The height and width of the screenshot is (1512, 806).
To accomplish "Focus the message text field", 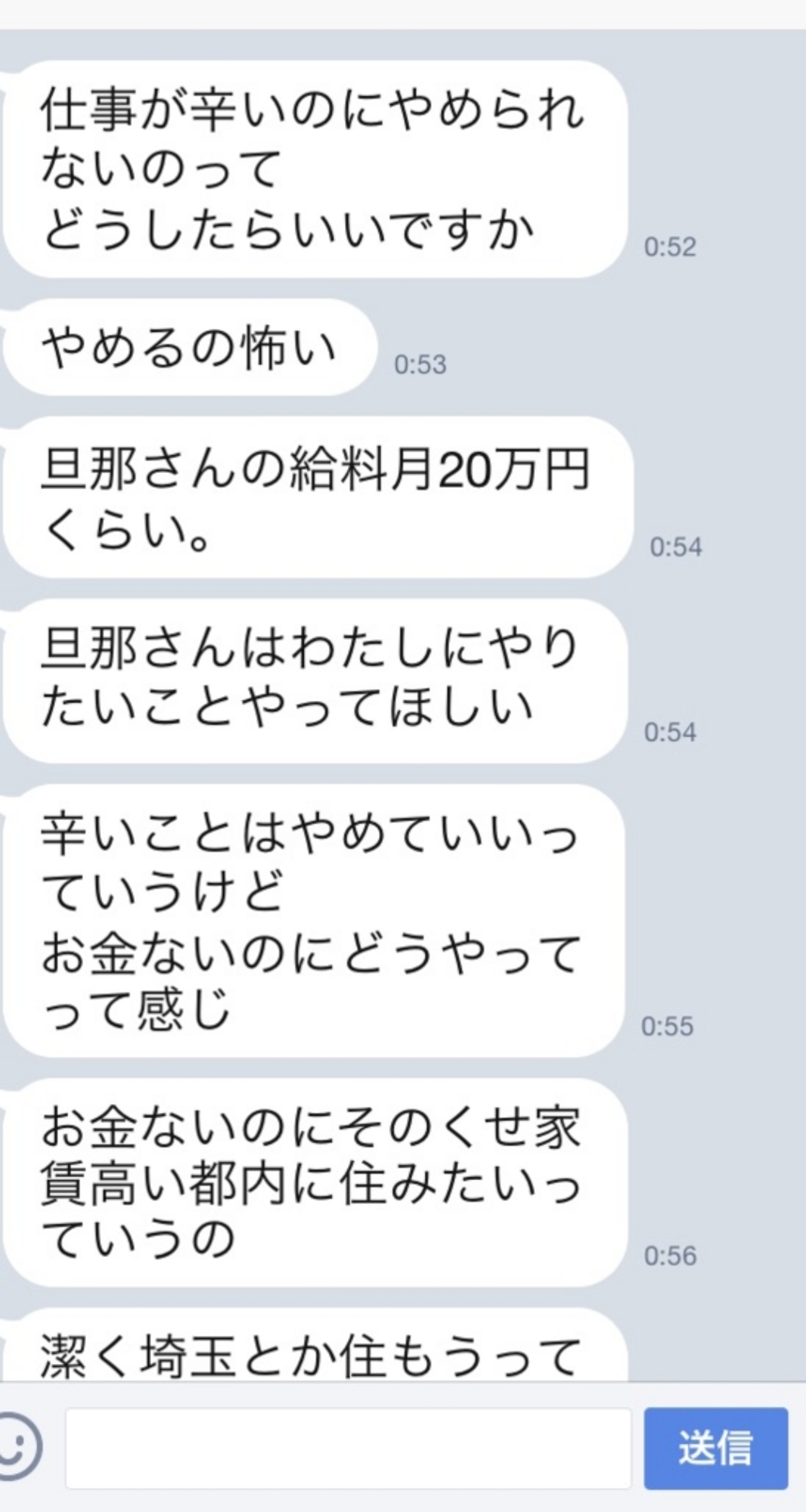I will tap(348, 1448).
